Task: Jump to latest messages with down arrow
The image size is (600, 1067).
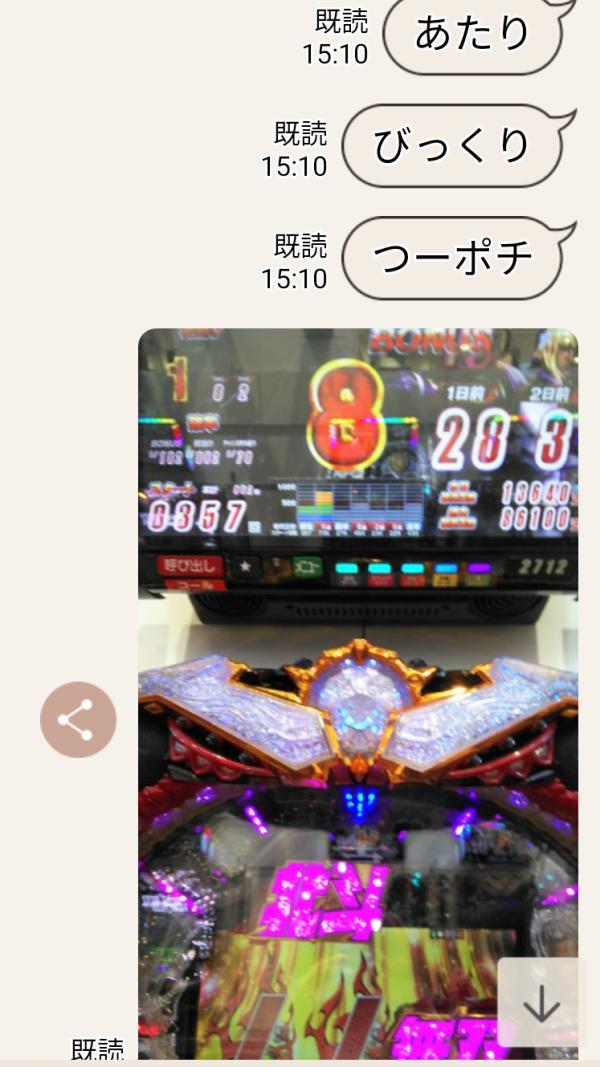Action: click(x=540, y=1003)
